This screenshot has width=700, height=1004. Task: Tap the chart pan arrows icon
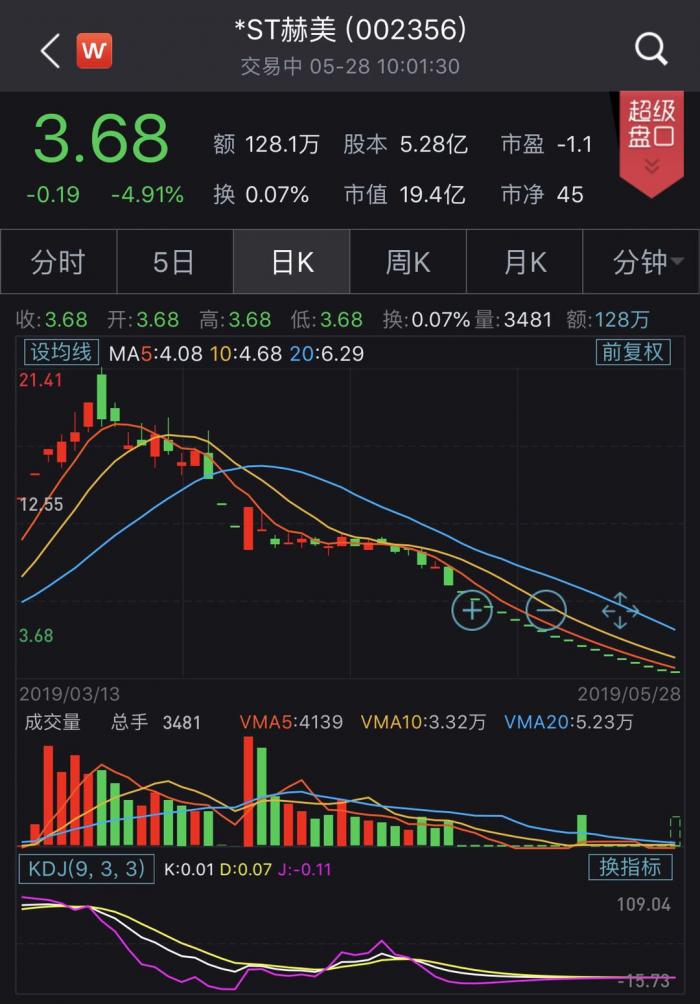point(620,608)
